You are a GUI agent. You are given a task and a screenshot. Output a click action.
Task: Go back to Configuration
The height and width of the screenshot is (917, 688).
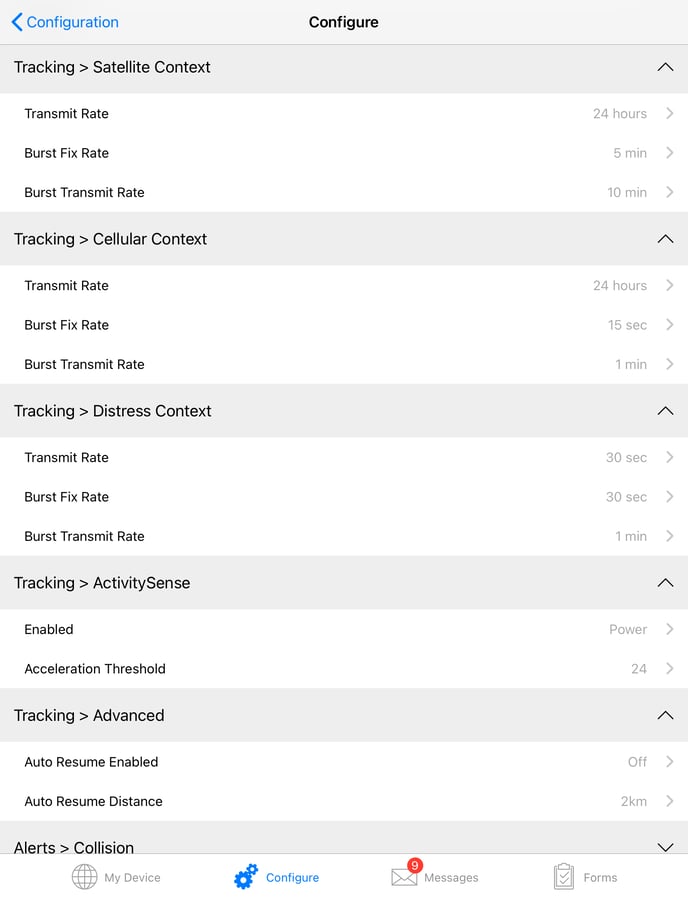[x=64, y=22]
